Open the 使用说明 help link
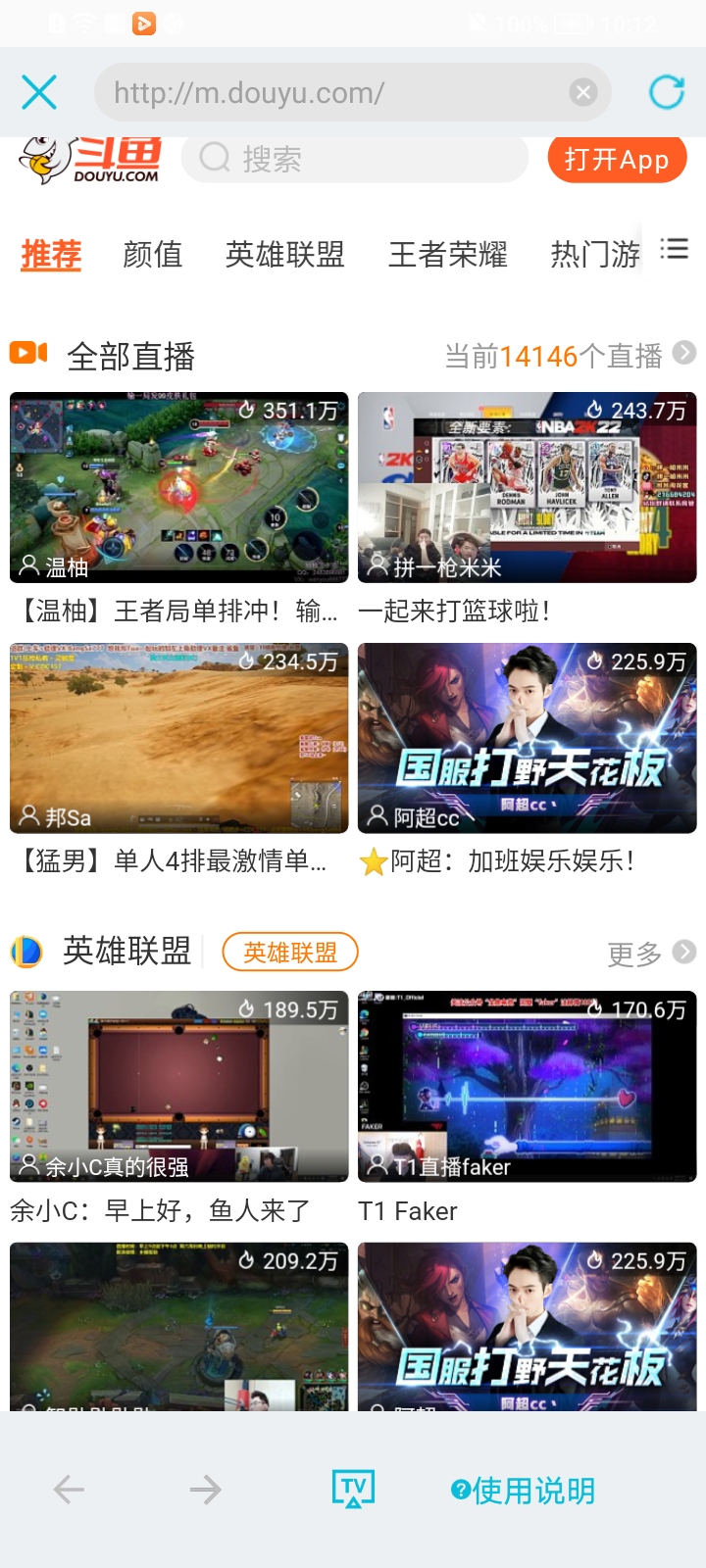The height and width of the screenshot is (1568, 706). [x=524, y=1491]
